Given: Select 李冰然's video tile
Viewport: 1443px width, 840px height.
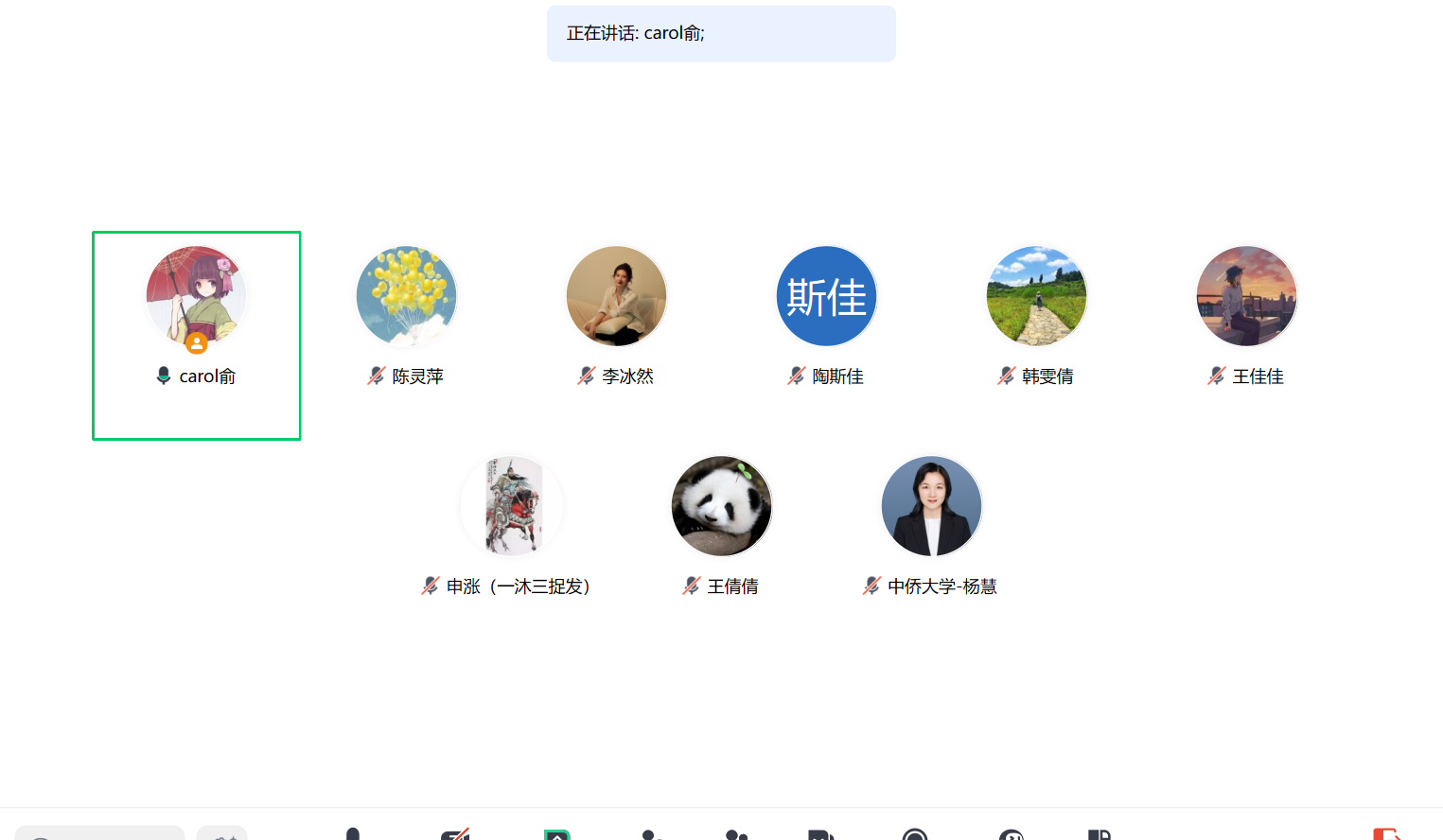Looking at the screenshot, I should (x=617, y=297).
